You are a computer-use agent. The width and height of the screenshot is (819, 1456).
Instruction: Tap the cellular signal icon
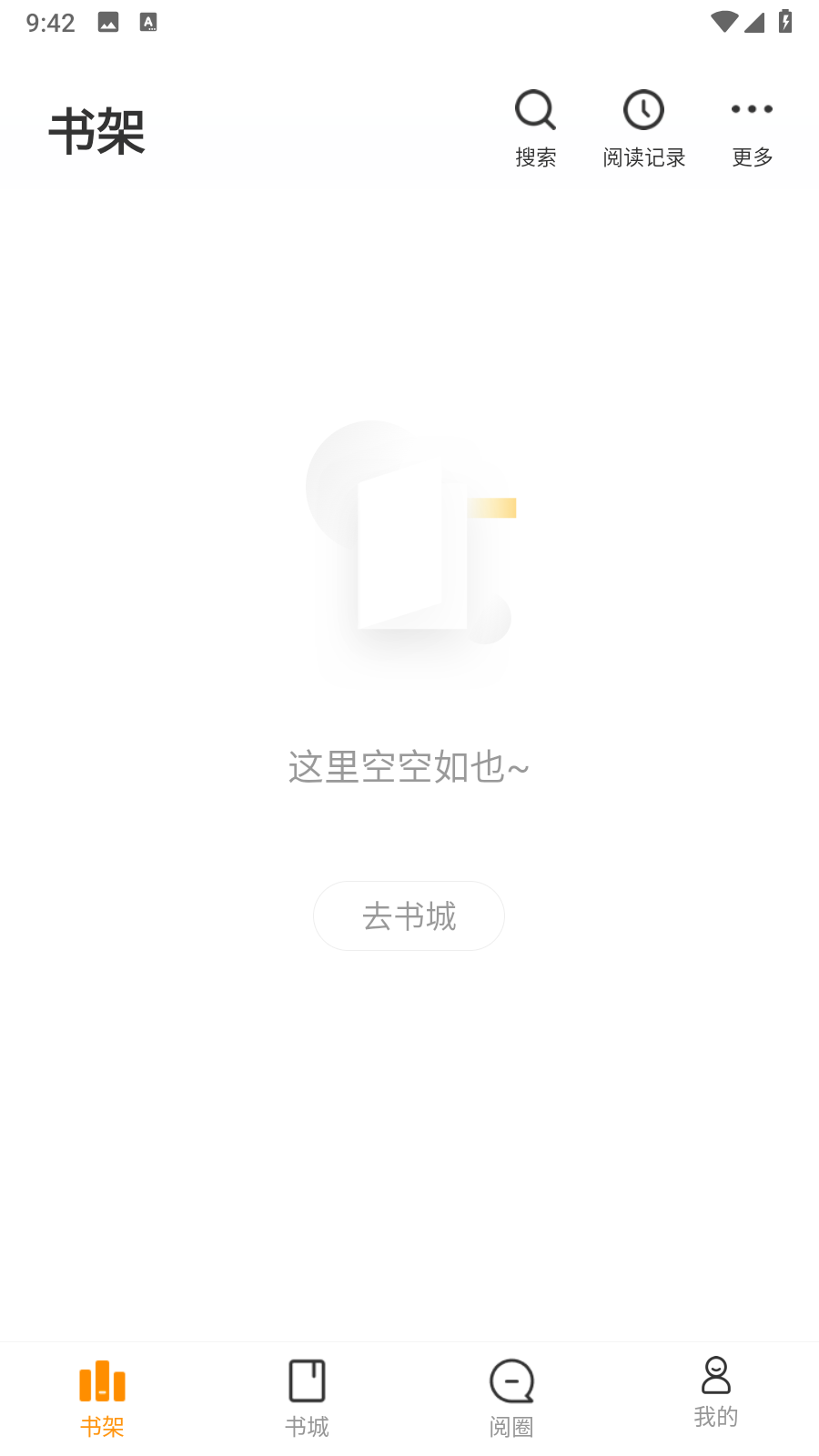pos(755,25)
